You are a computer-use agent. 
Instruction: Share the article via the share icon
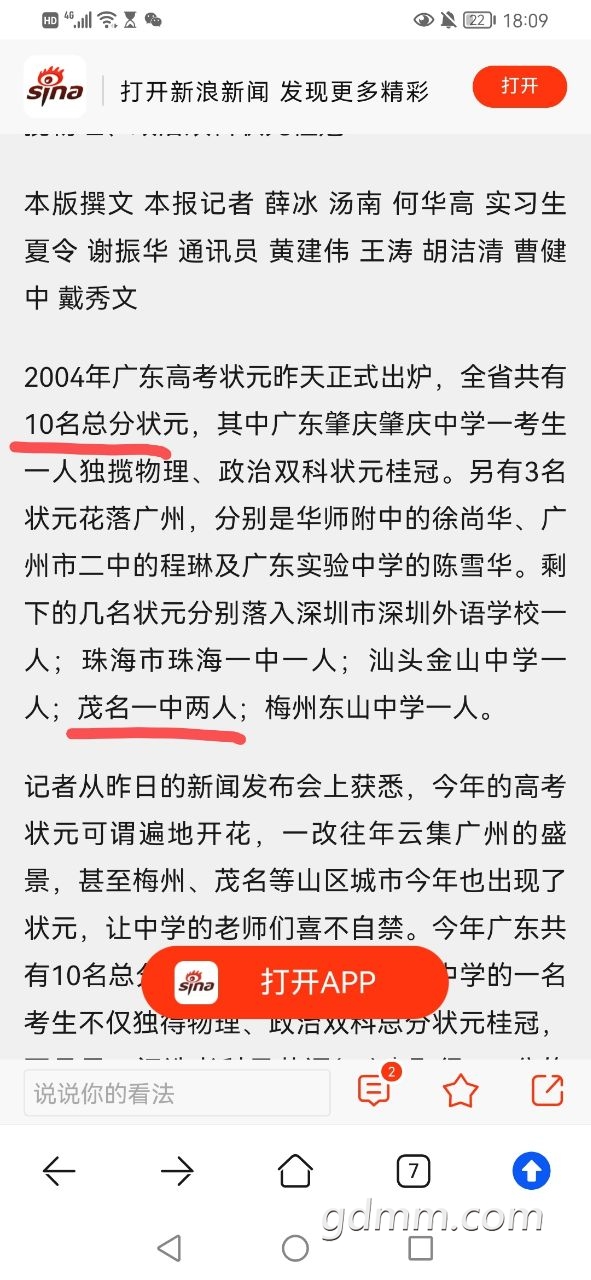tap(547, 1091)
